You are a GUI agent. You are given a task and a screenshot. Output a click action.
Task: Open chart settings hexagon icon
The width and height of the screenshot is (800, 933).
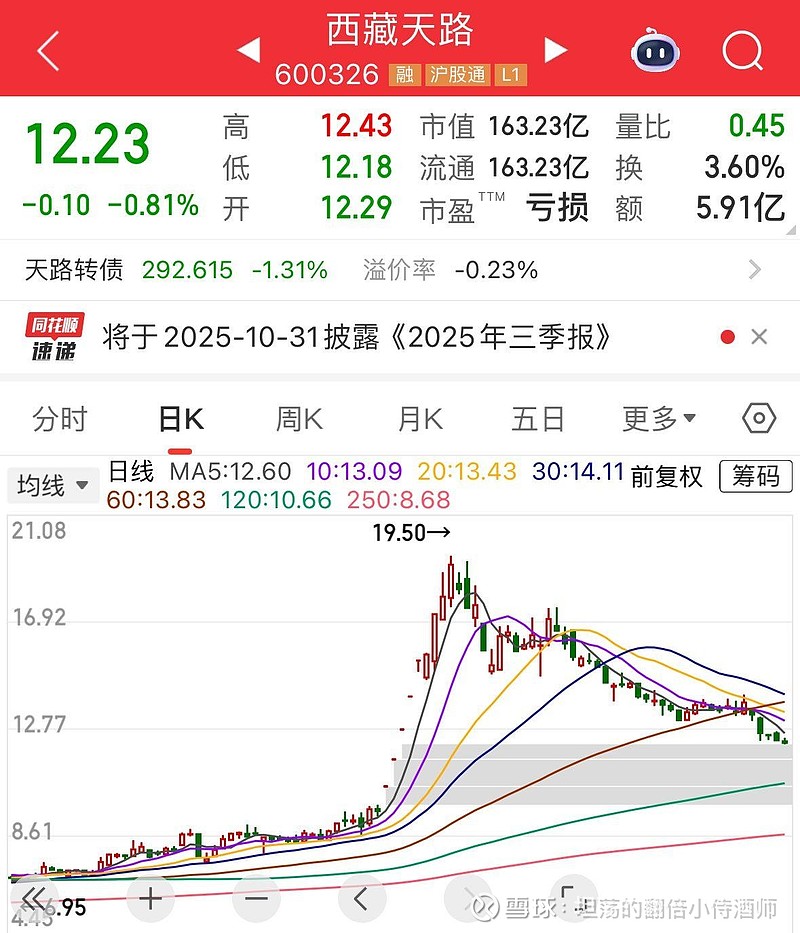point(759,418)
